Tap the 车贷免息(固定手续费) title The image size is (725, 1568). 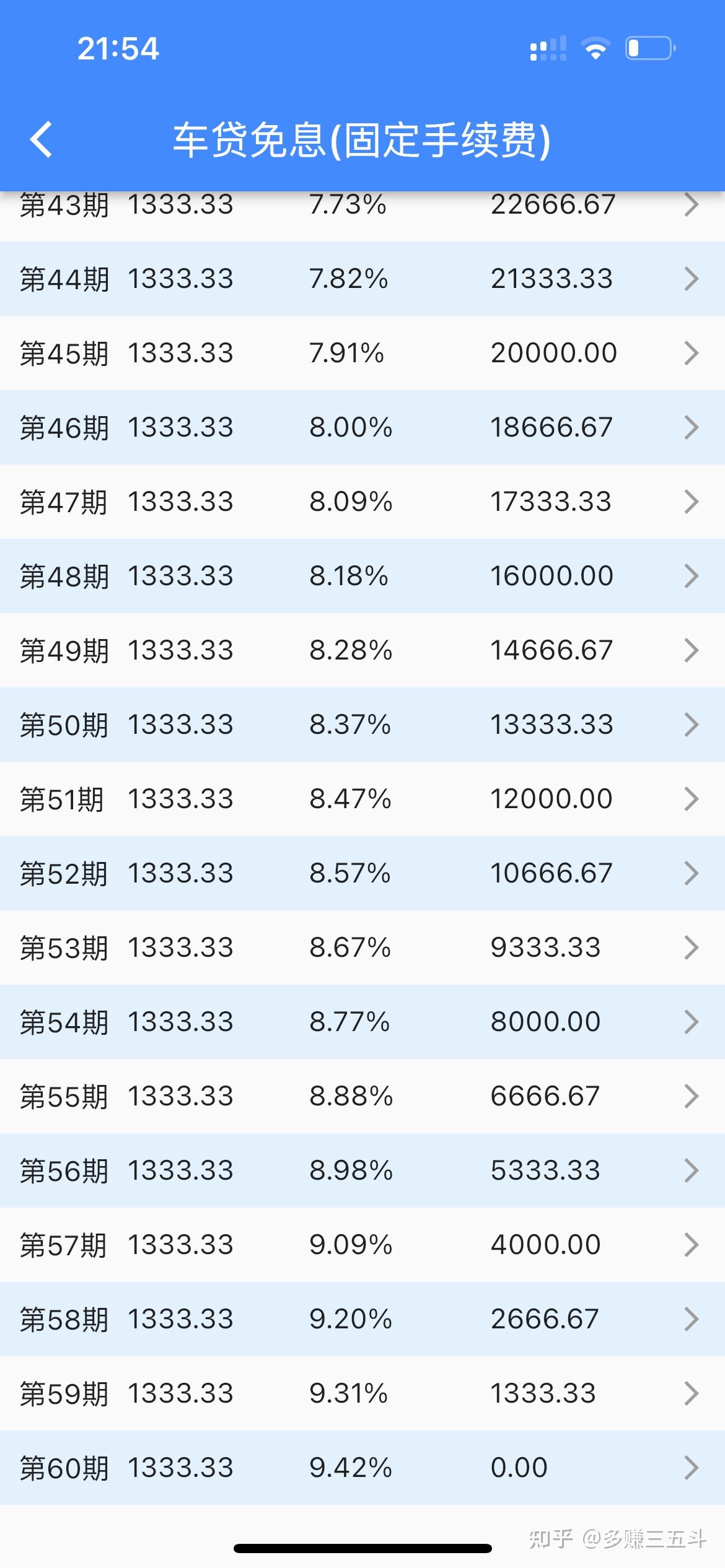362,139
